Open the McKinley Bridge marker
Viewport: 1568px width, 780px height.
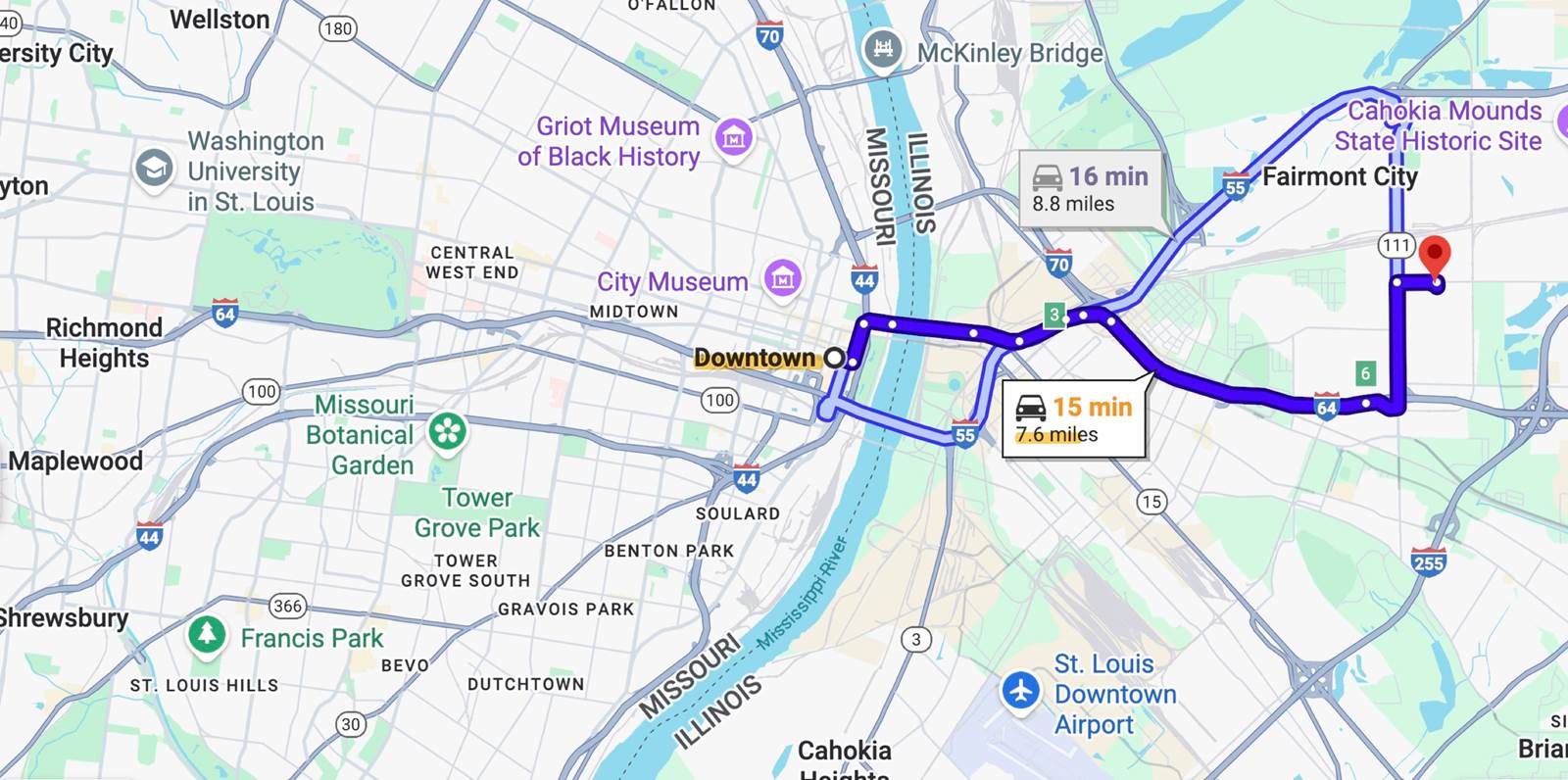[882, 49]
